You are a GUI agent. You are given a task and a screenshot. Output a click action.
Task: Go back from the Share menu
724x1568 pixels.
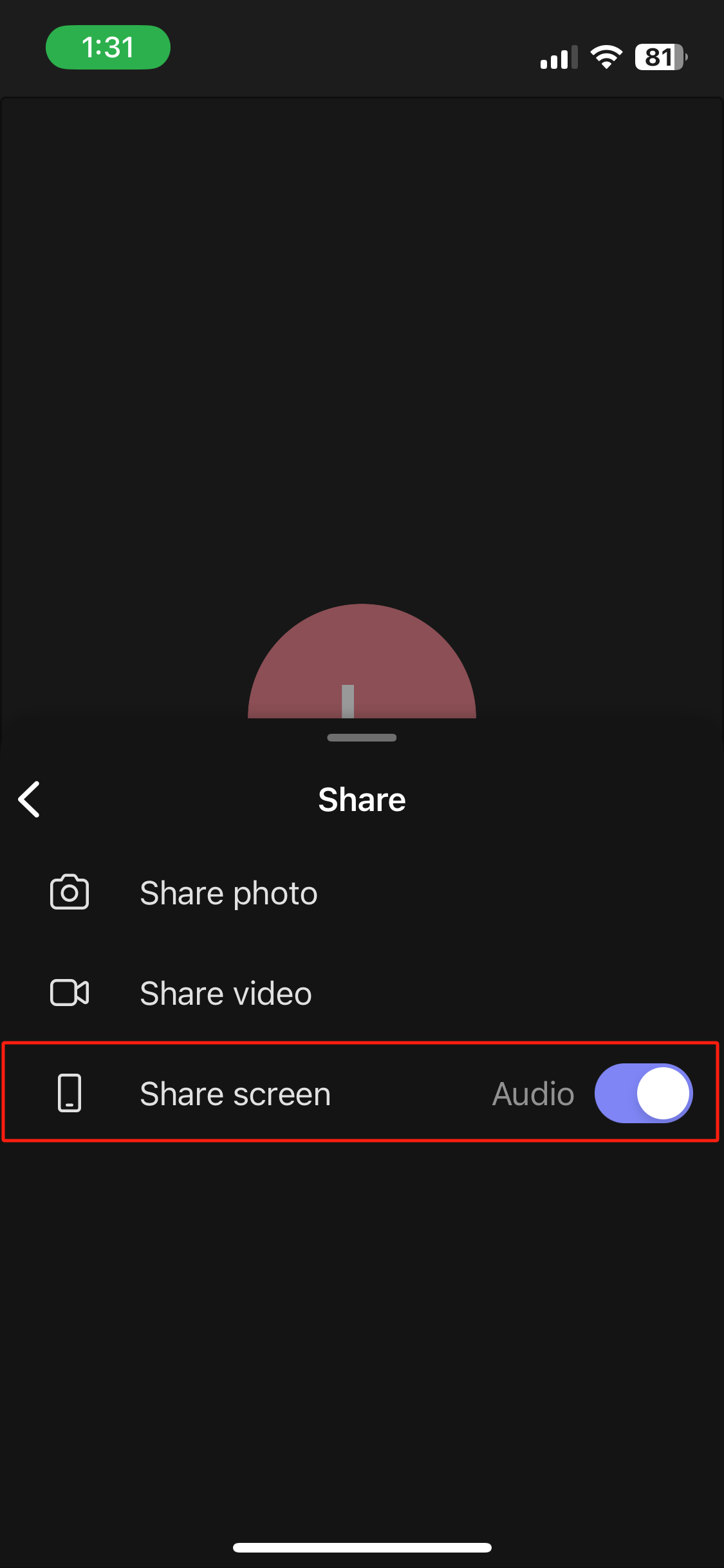coord(30,799)
